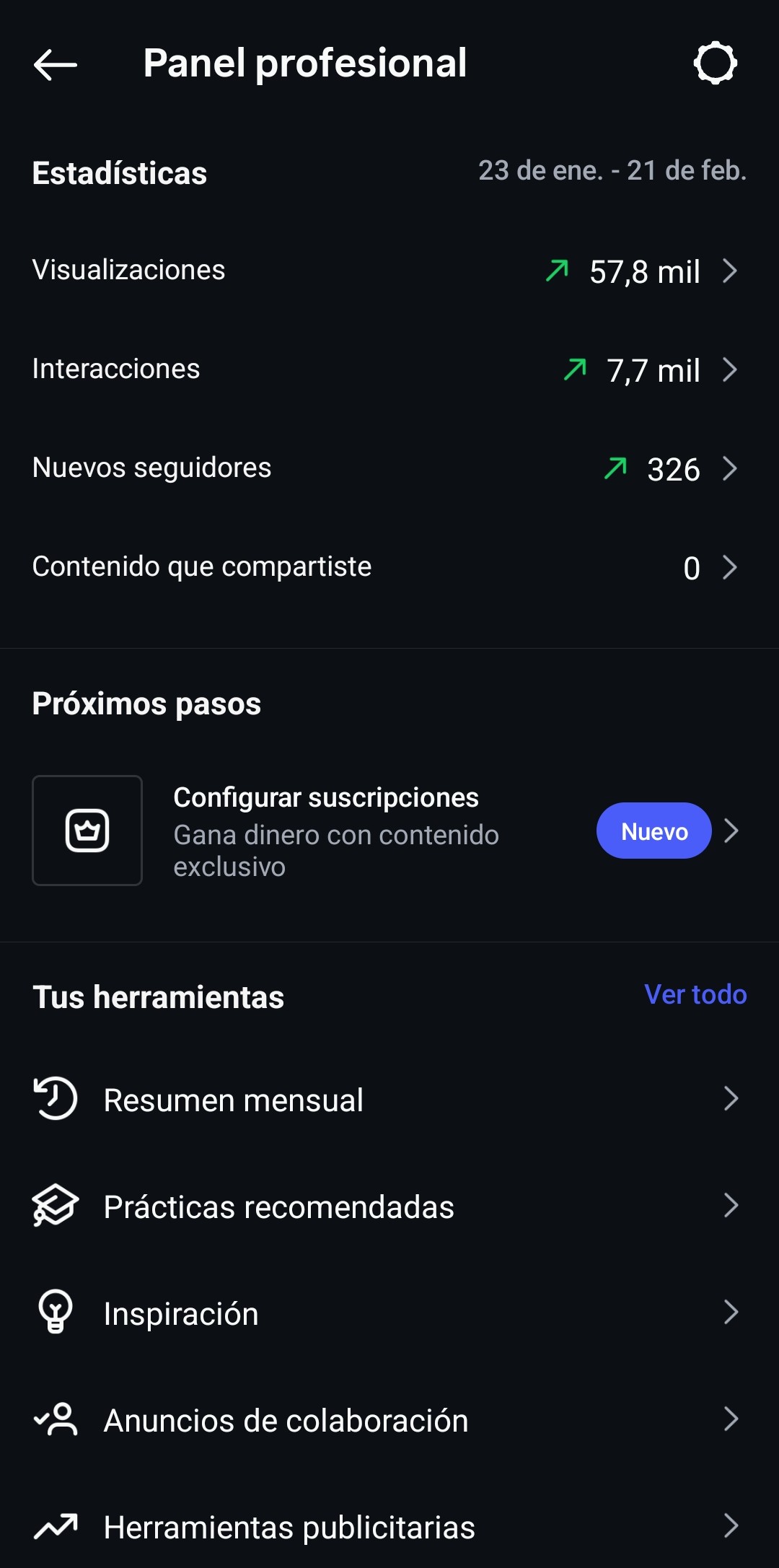View Interacciones details

[x=389, y=369]
